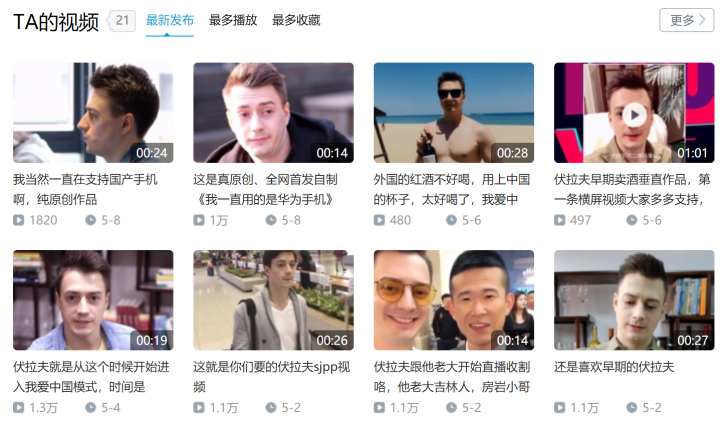Open video 还是喜欢早期的伏拉夫
The height and width of the screenshot is (426, 720).
click(x=633, y=300)
